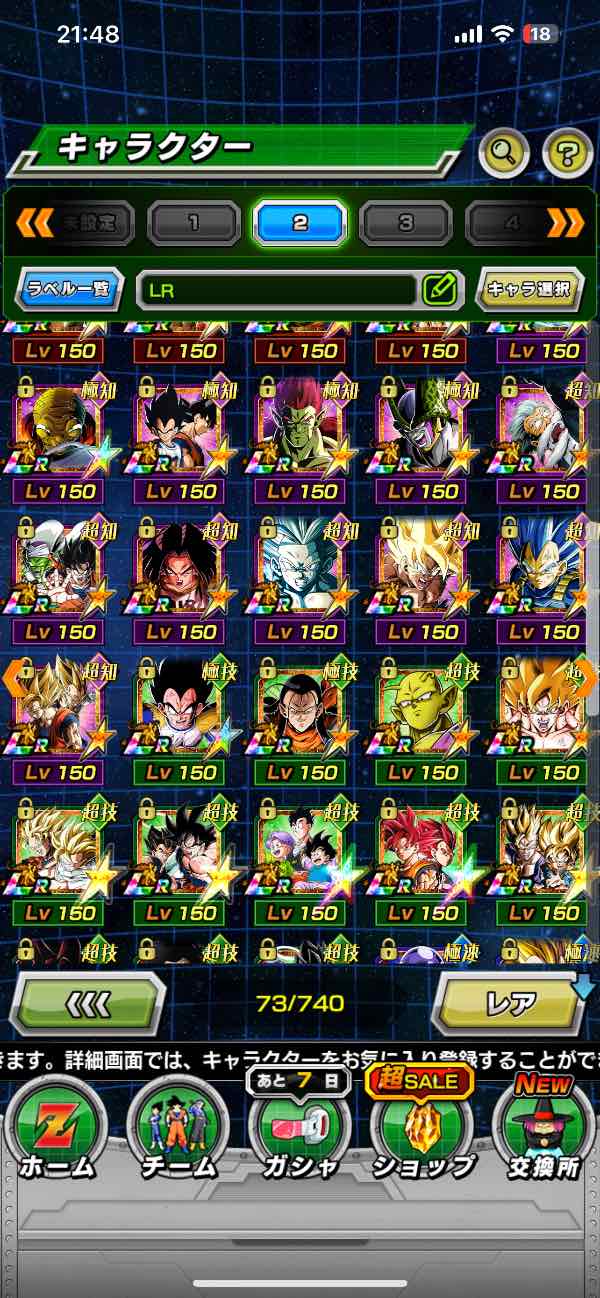Switch to label tab 3
This screenshot has width=600, height=1298.
click(x=405, y=222)
